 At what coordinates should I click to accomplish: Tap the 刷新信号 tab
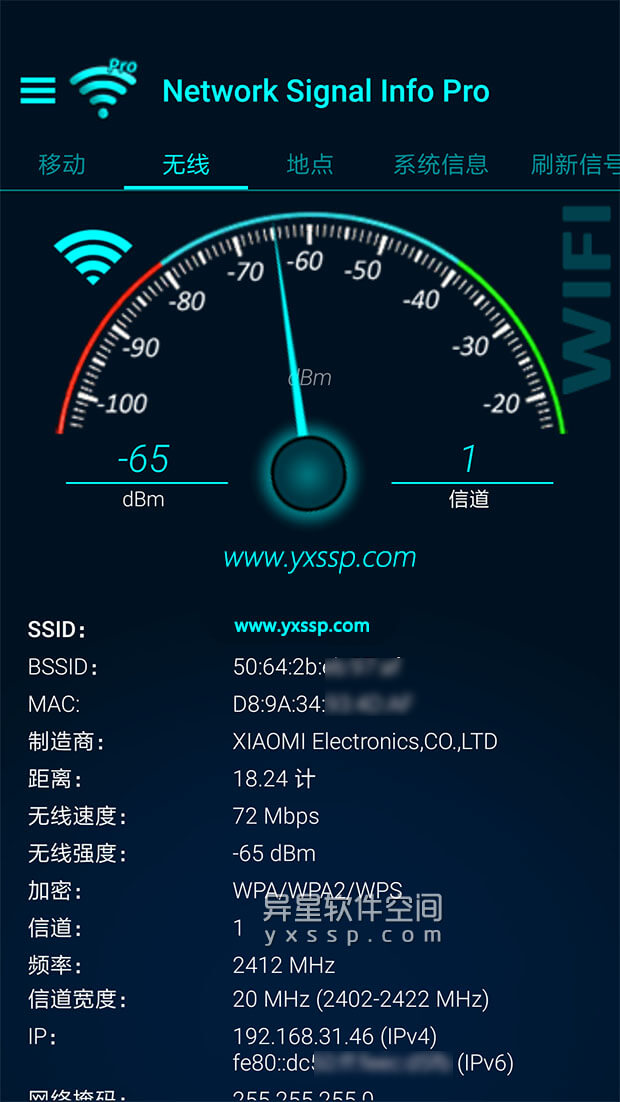575,164
